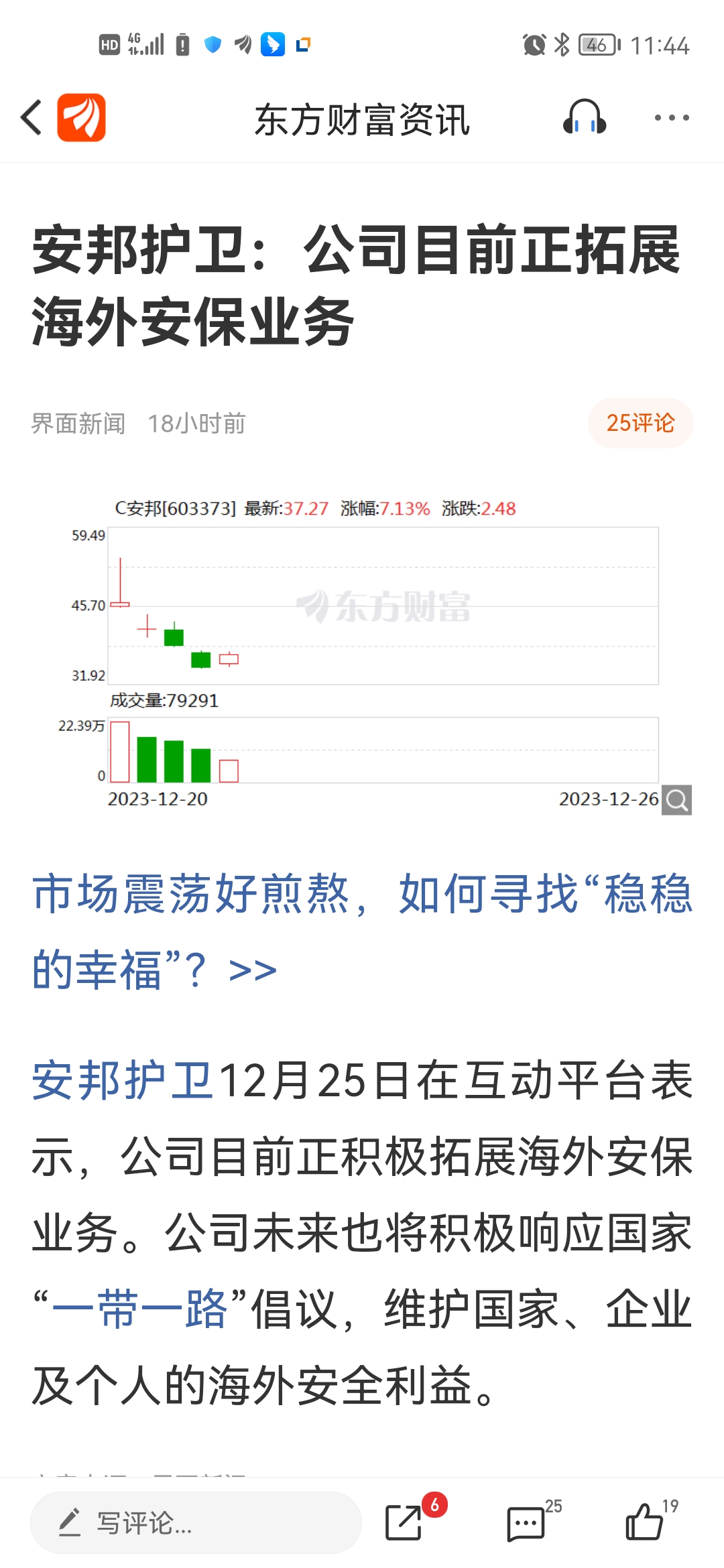Open the 25评论 comments chip
This screenshot has height=1568, width=724.
click(x=640, y=423)
